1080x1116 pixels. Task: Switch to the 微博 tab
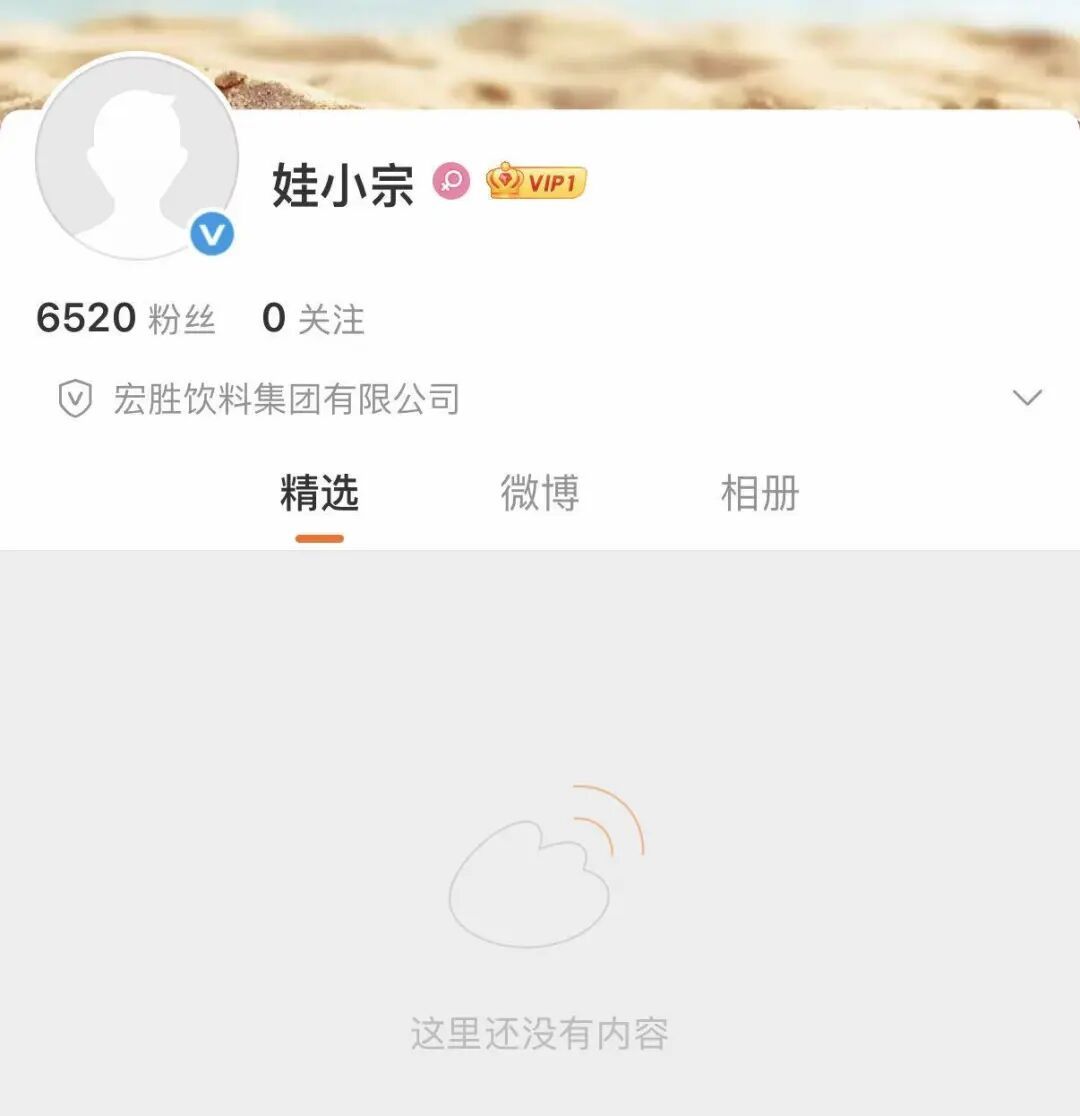pyautogui.click(x=539, y=494)
